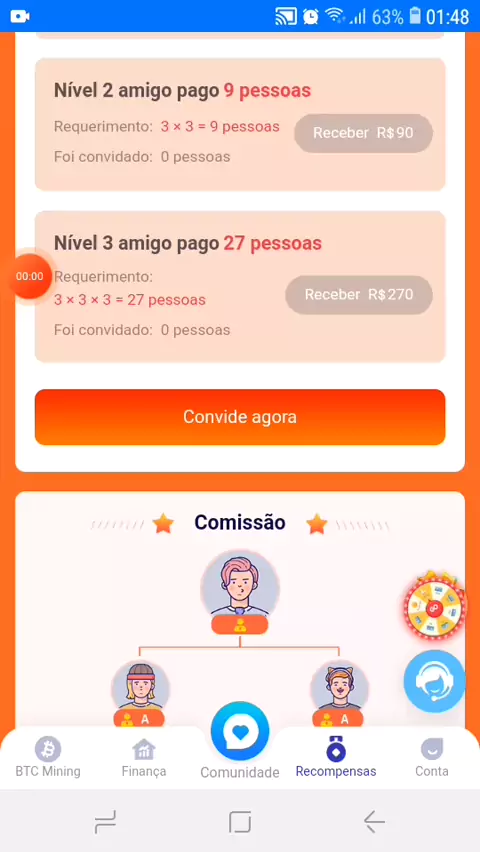
Task: Open recent apps from the navigation bar
Action: click(105, 822)
